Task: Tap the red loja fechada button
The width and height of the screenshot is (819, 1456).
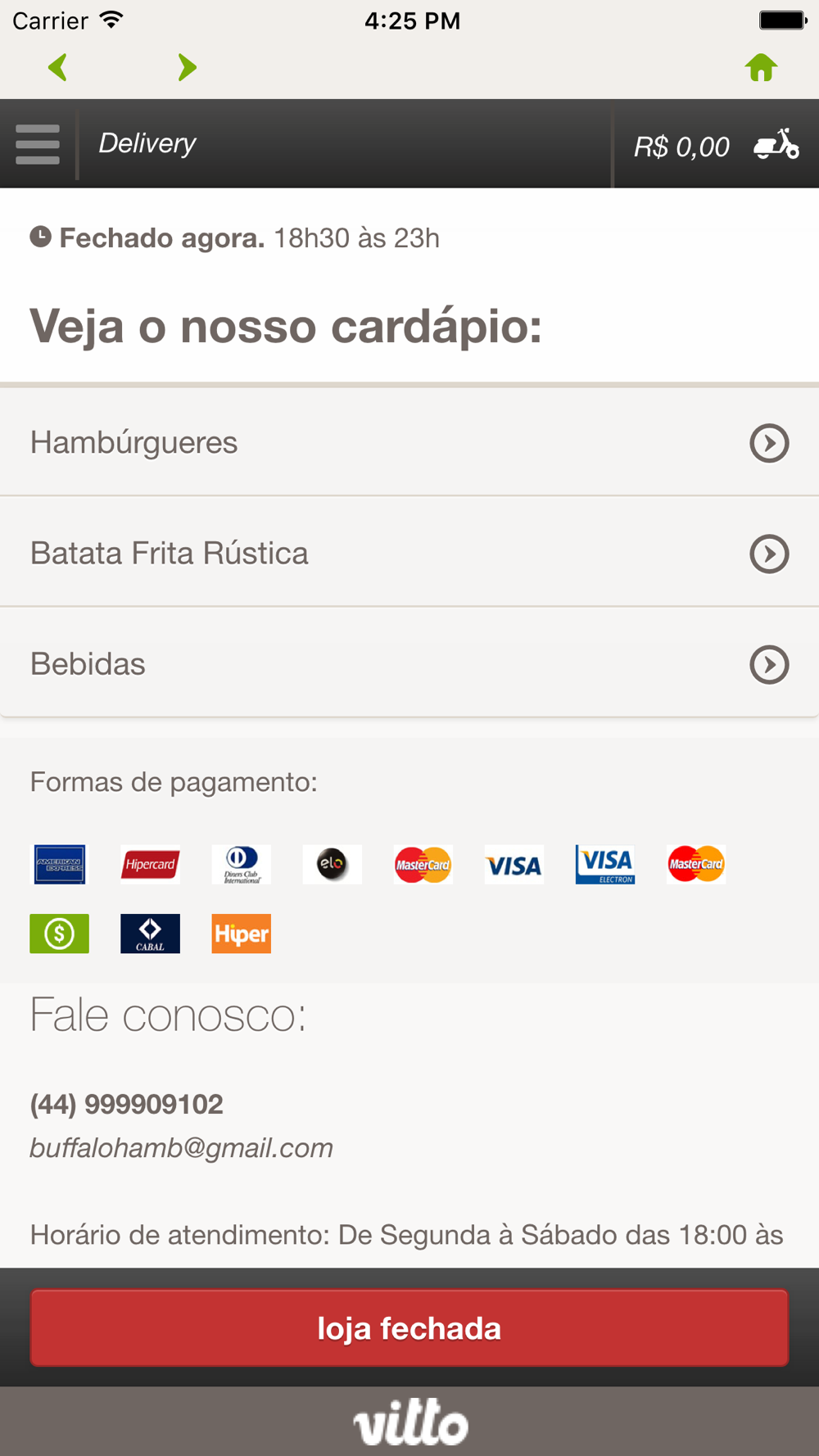Action: coord(409,1327)
